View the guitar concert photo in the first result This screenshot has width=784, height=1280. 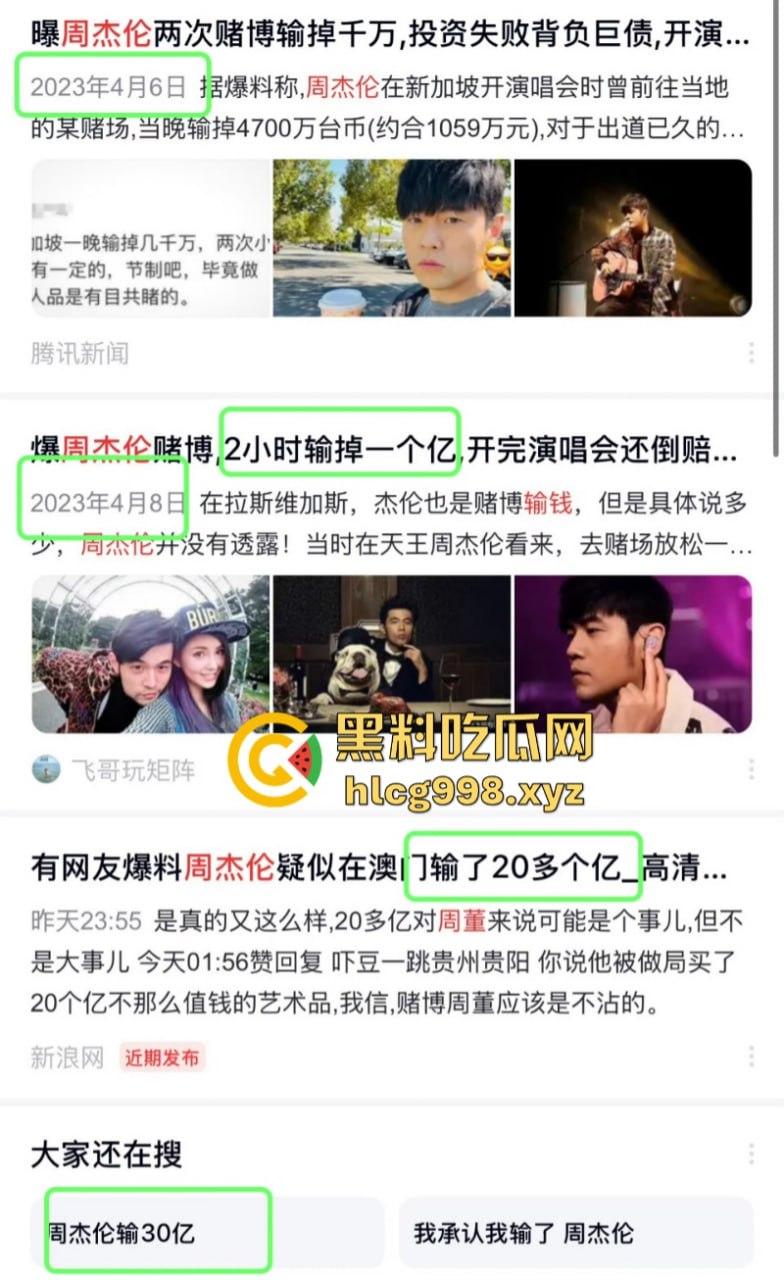[632, 239]
